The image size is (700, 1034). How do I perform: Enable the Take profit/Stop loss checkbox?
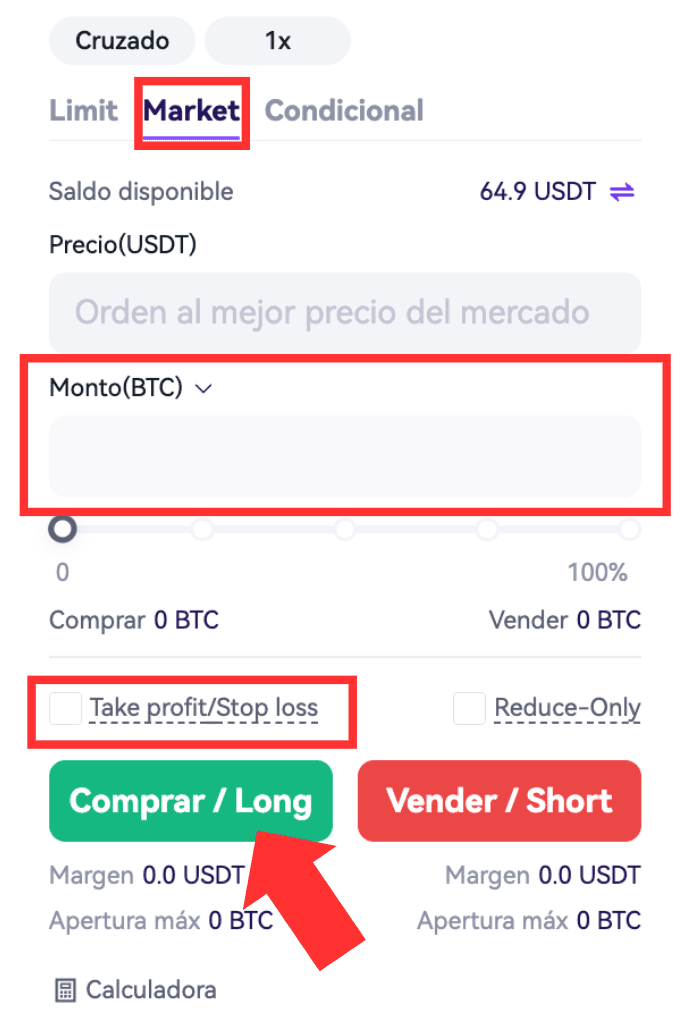tap(67, 709)
